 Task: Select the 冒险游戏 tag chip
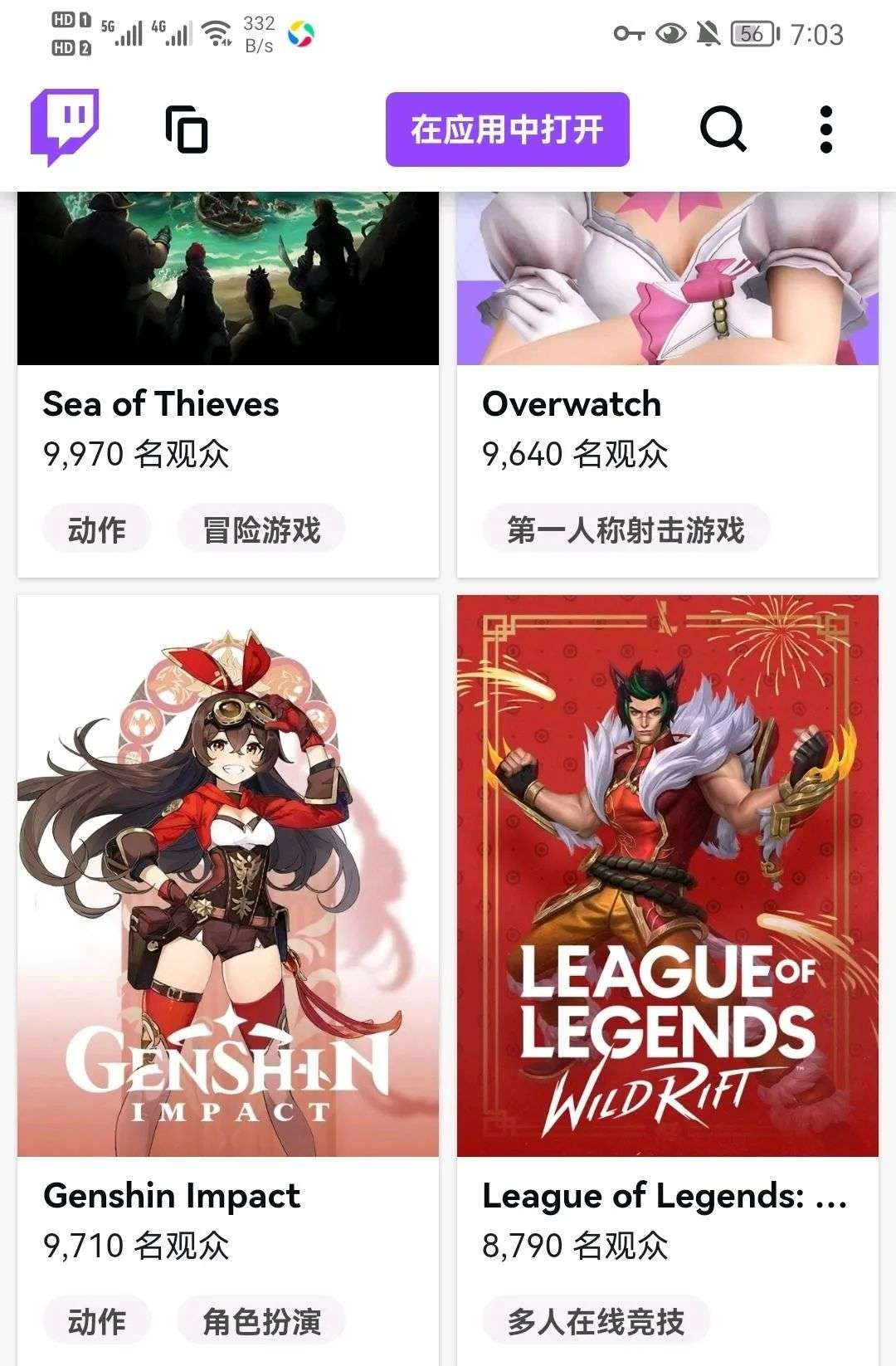[x=261, y=529]
